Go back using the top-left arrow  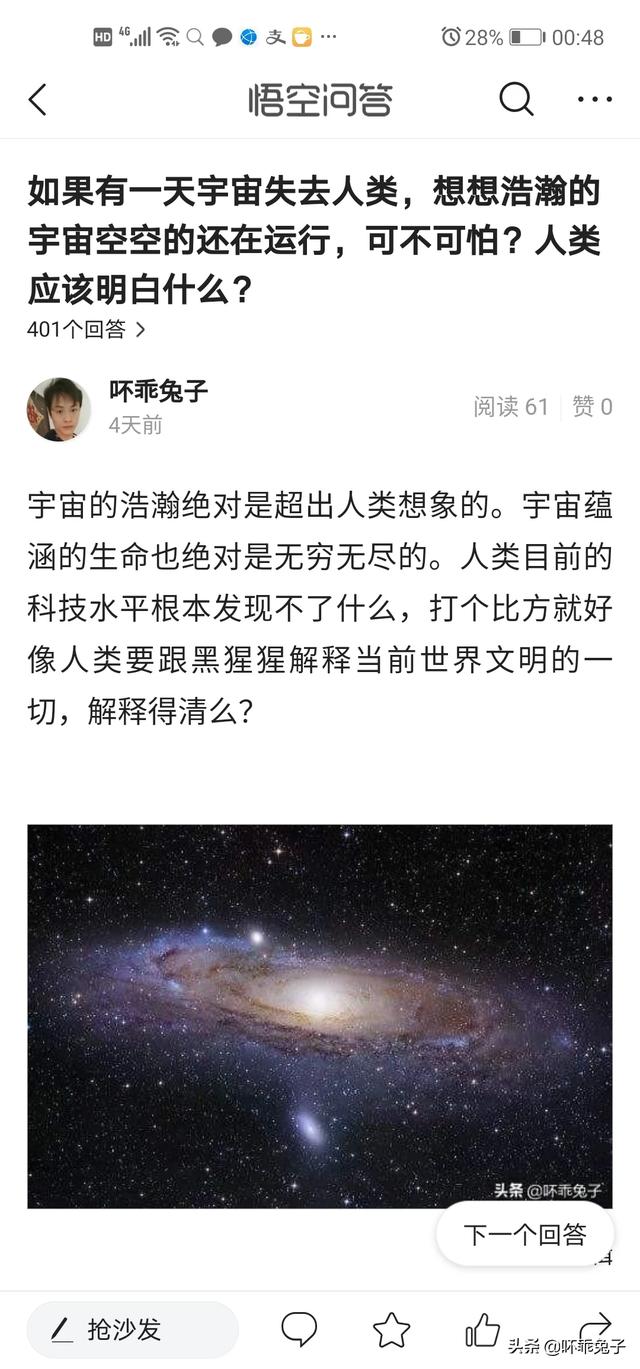coord(38,100)
